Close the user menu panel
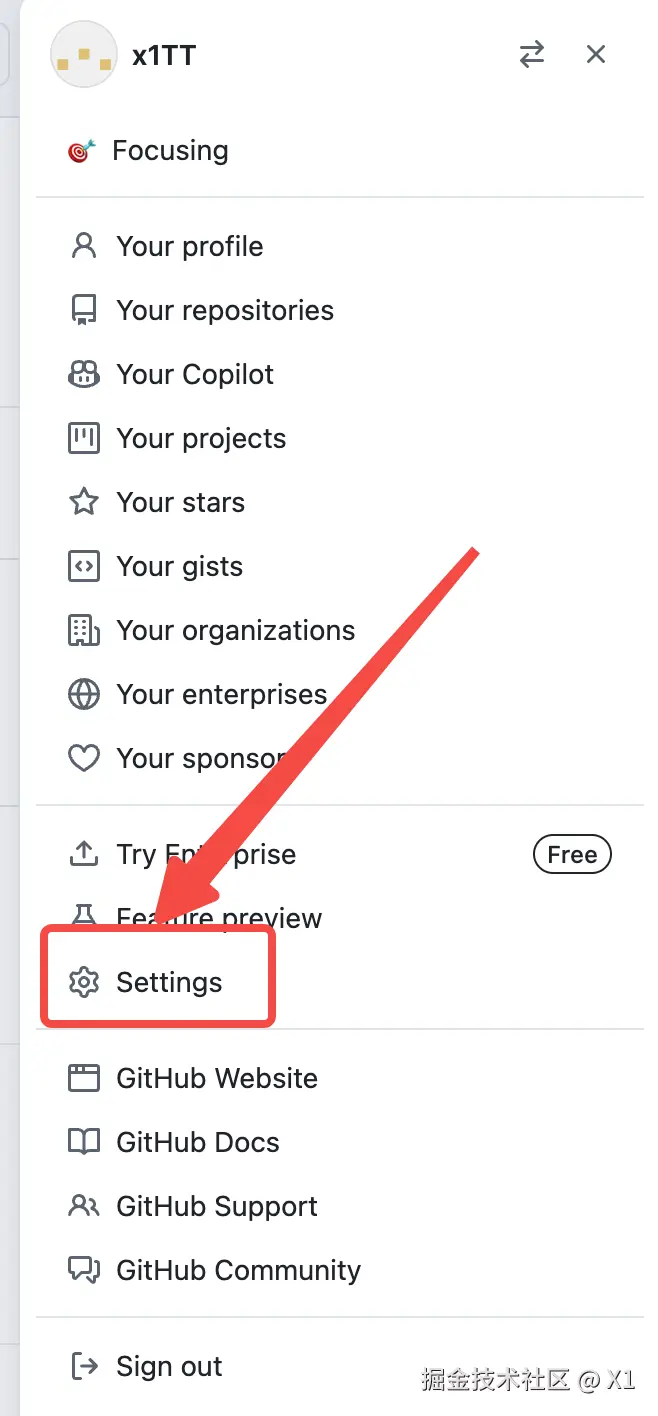The image size is (658, 1416). 596,54
